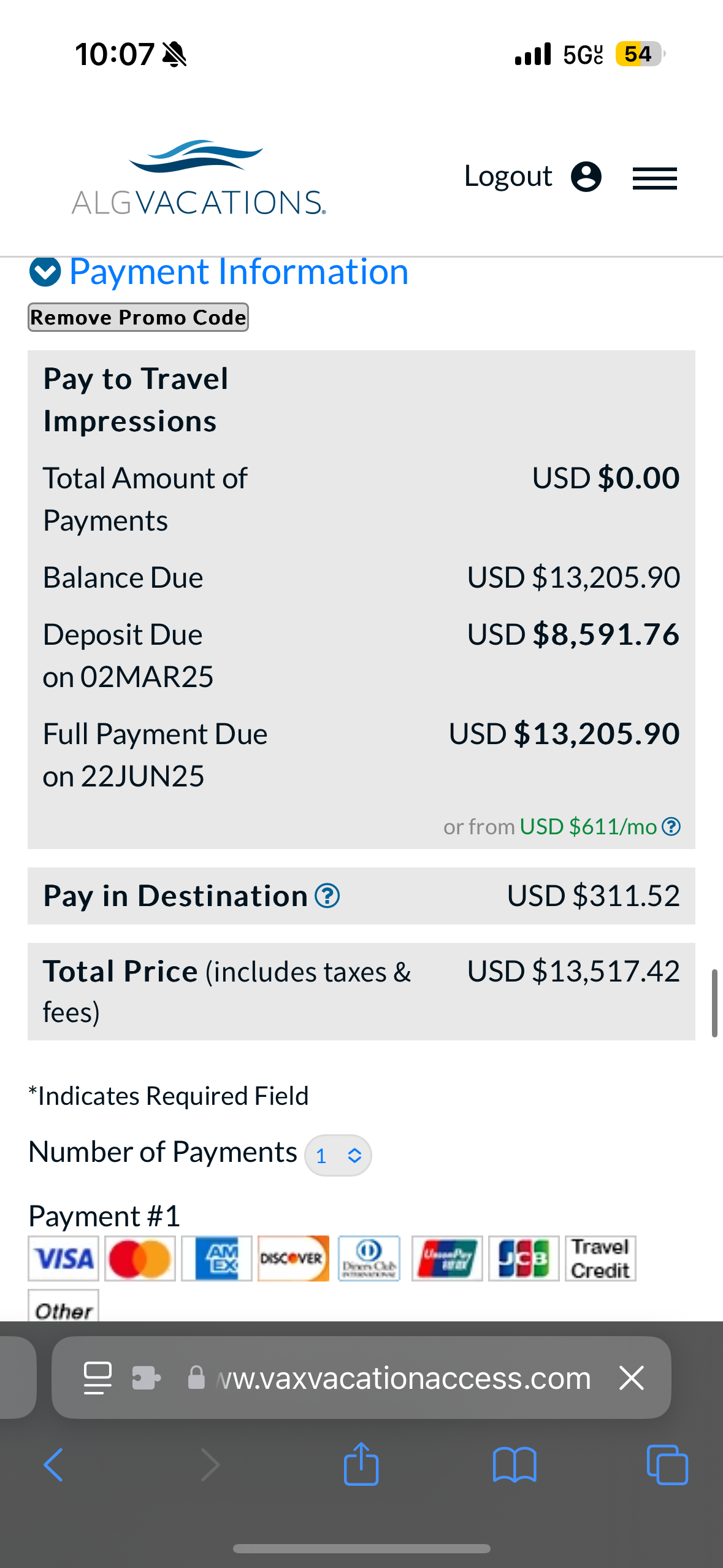Open monthly payment info help icon
The height and width of the screenshot is (1568, 723).
click(x=671, y=827)
